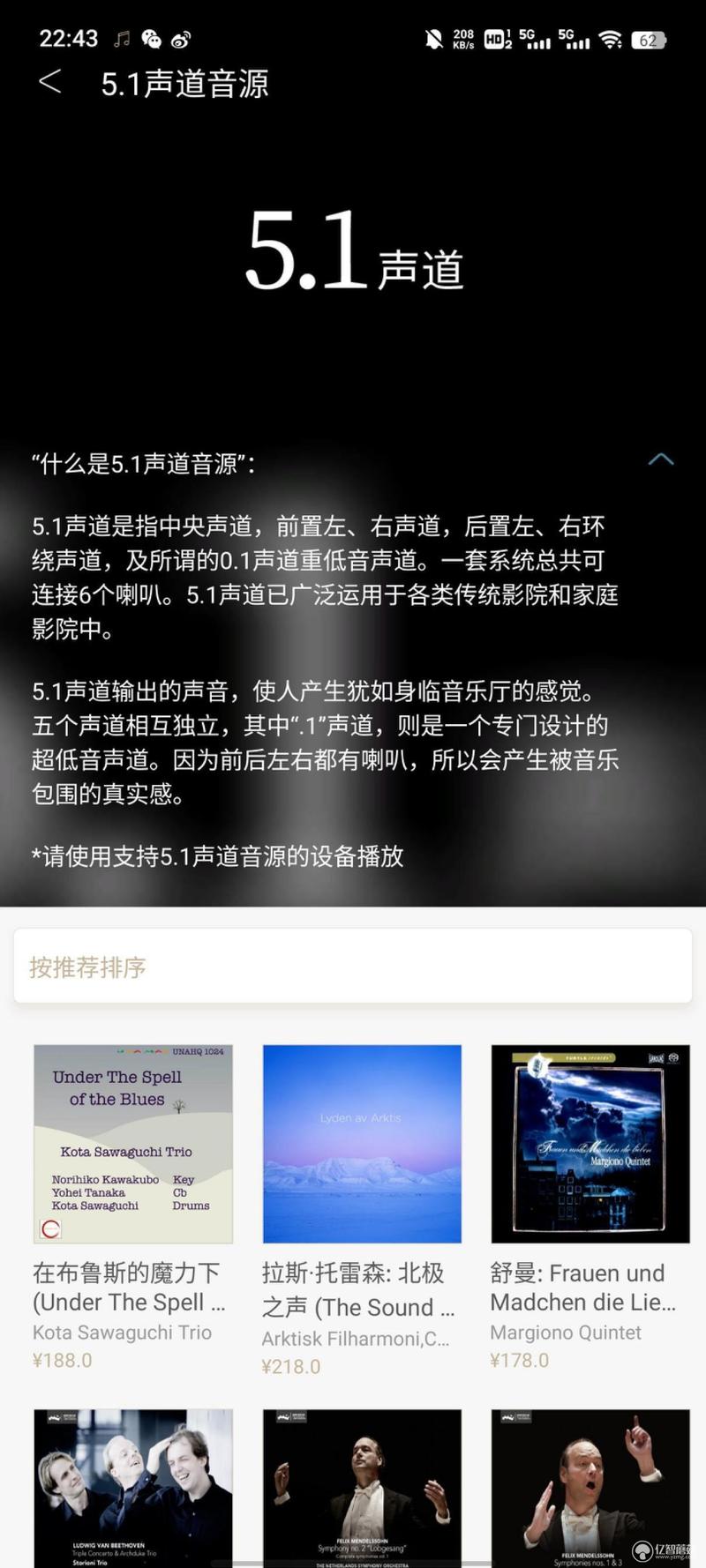Open the 按推荐排序 sorting dropdown
Screen dimensions: 706x1568
point(353,967)
